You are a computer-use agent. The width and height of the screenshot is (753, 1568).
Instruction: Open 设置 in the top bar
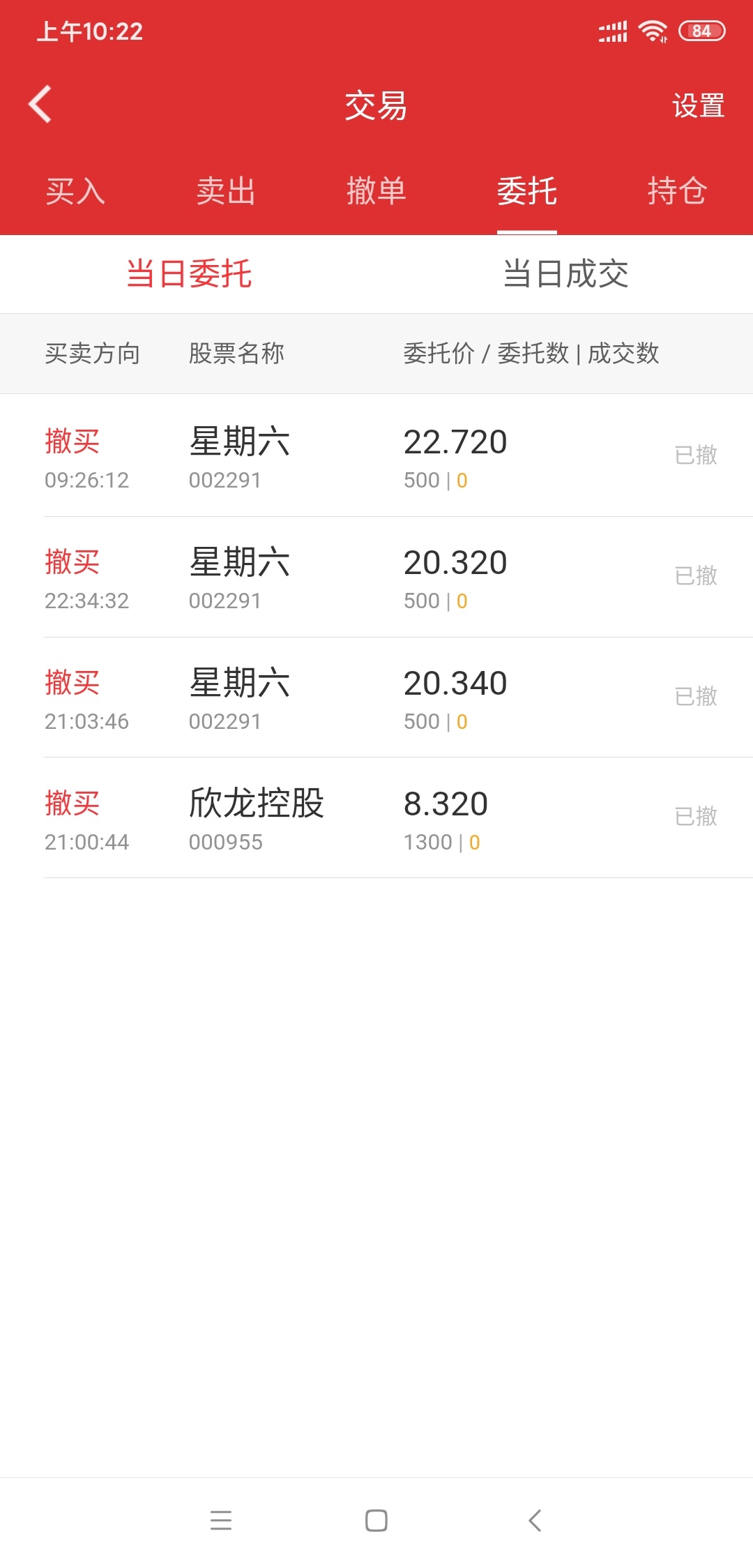698,106
